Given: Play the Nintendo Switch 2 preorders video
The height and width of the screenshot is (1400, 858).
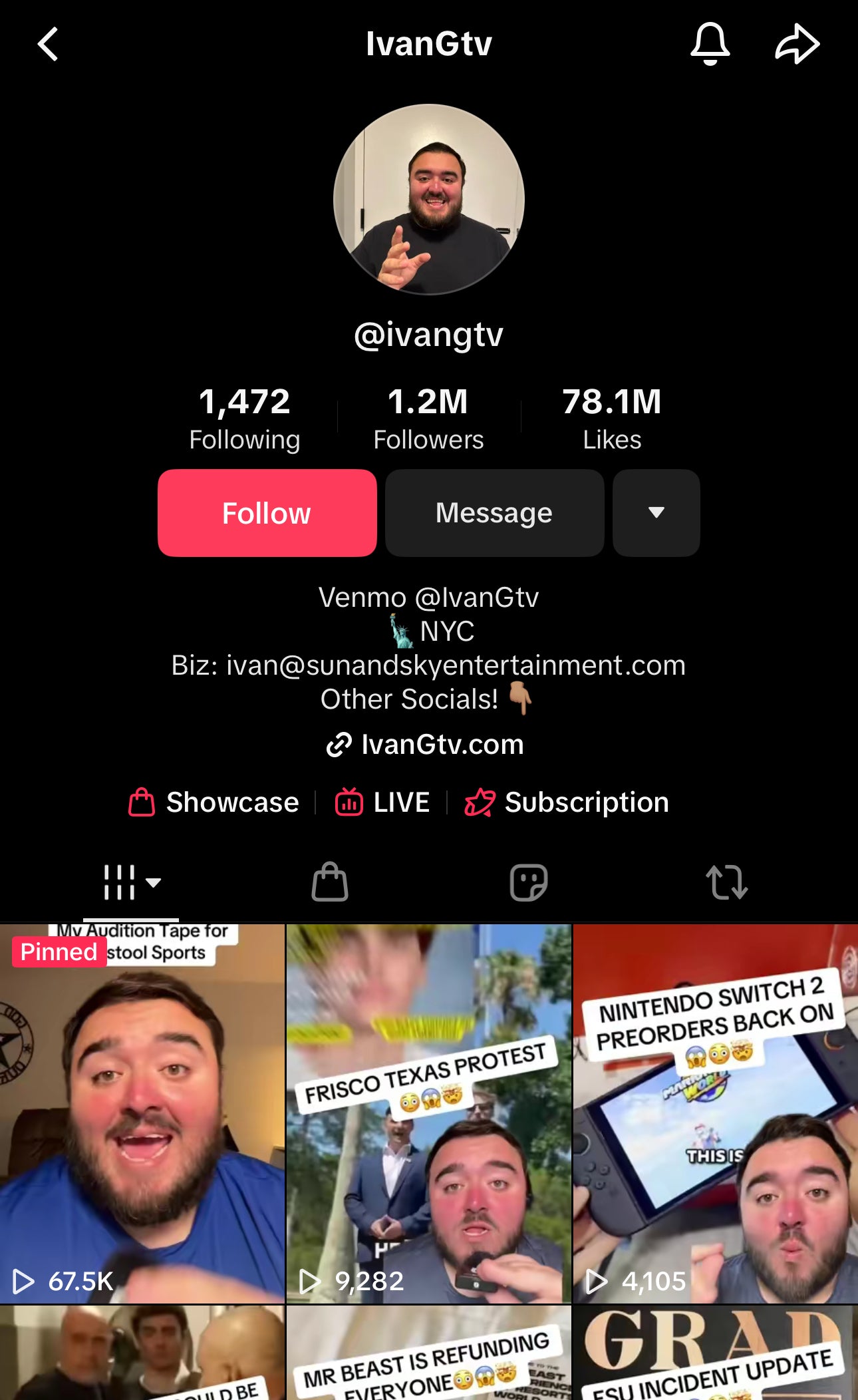Looking at the screenshot, I should [x=716, y=1113].
